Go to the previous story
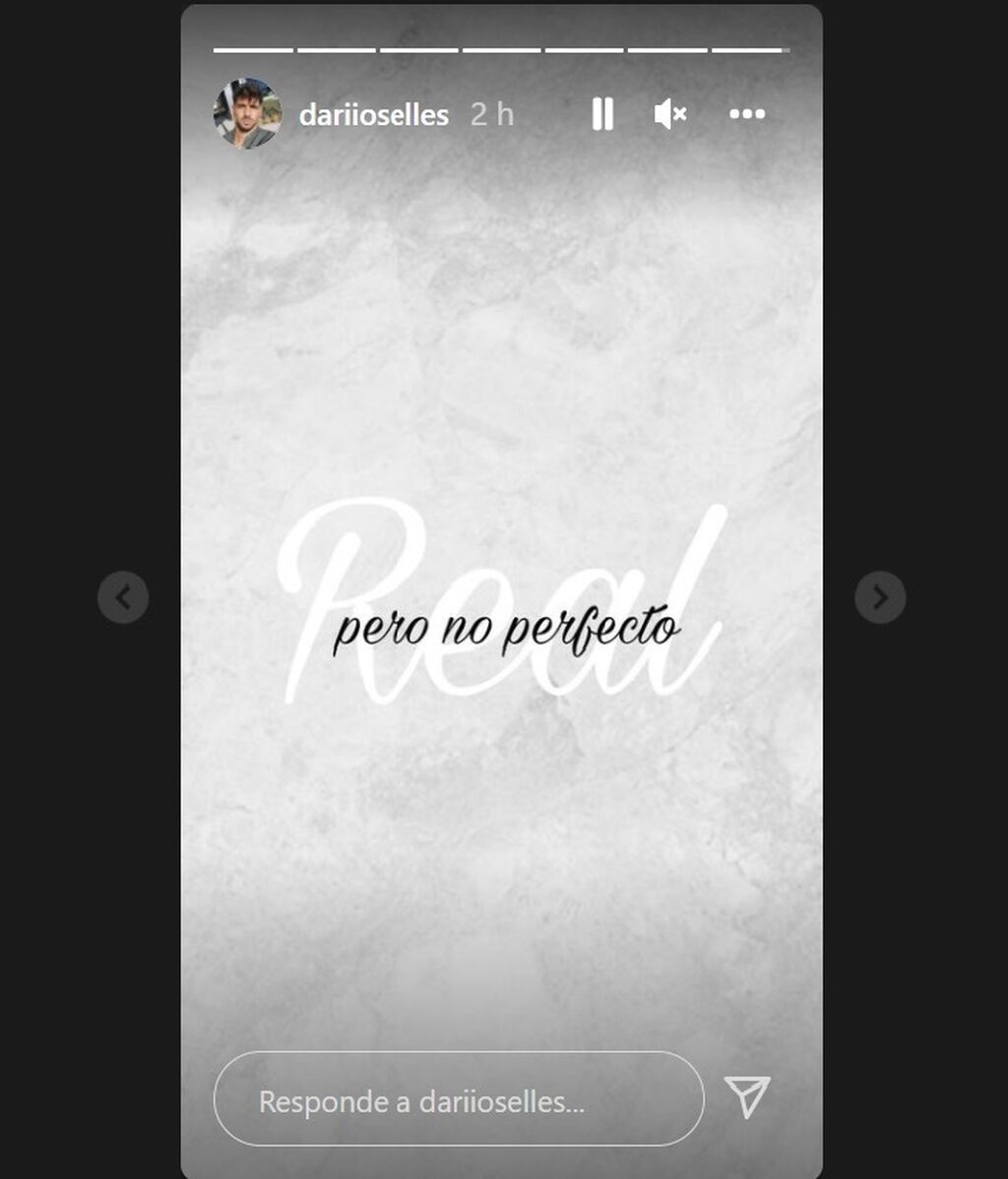This screenshot has height=1179, width=1008. (x=123, y=597)
